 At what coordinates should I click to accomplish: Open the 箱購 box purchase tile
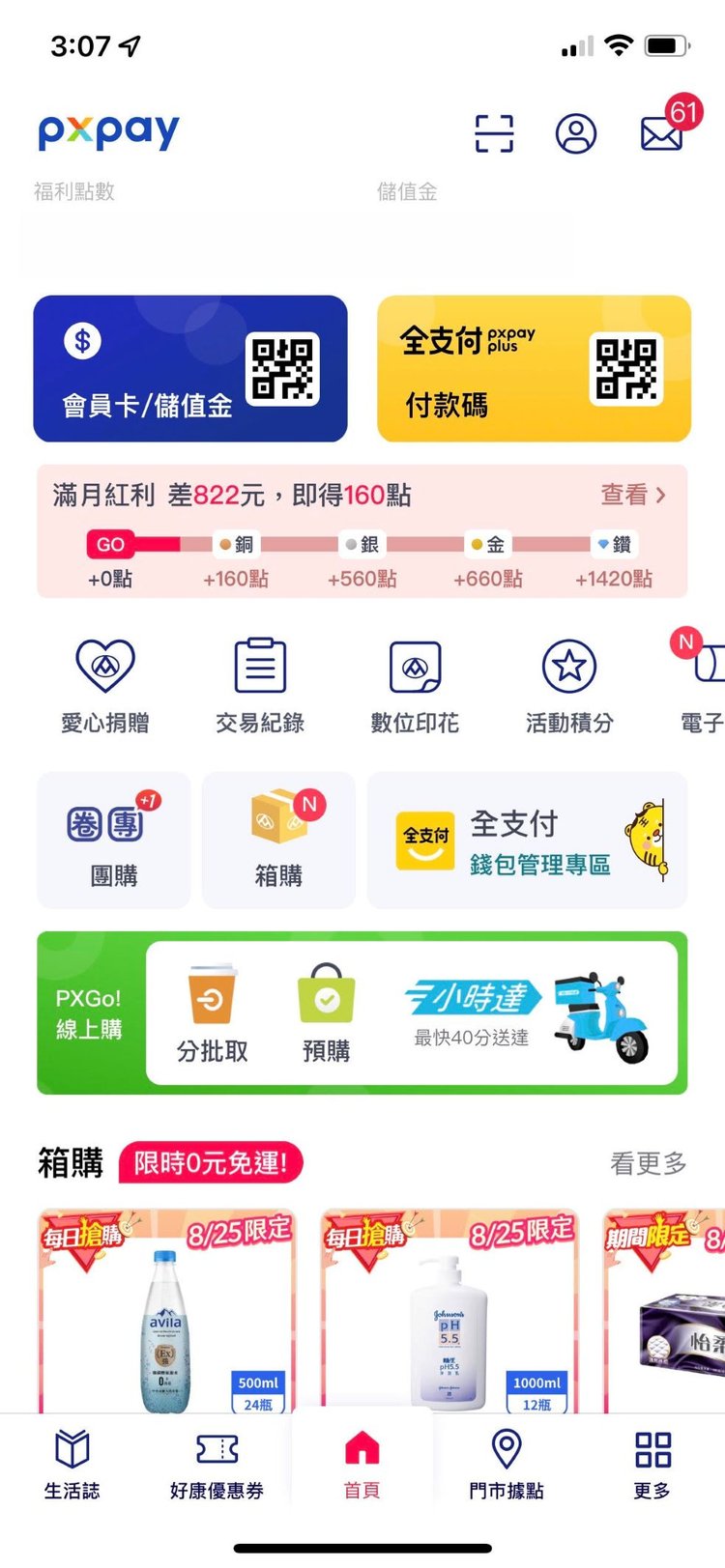pos(277,840)
